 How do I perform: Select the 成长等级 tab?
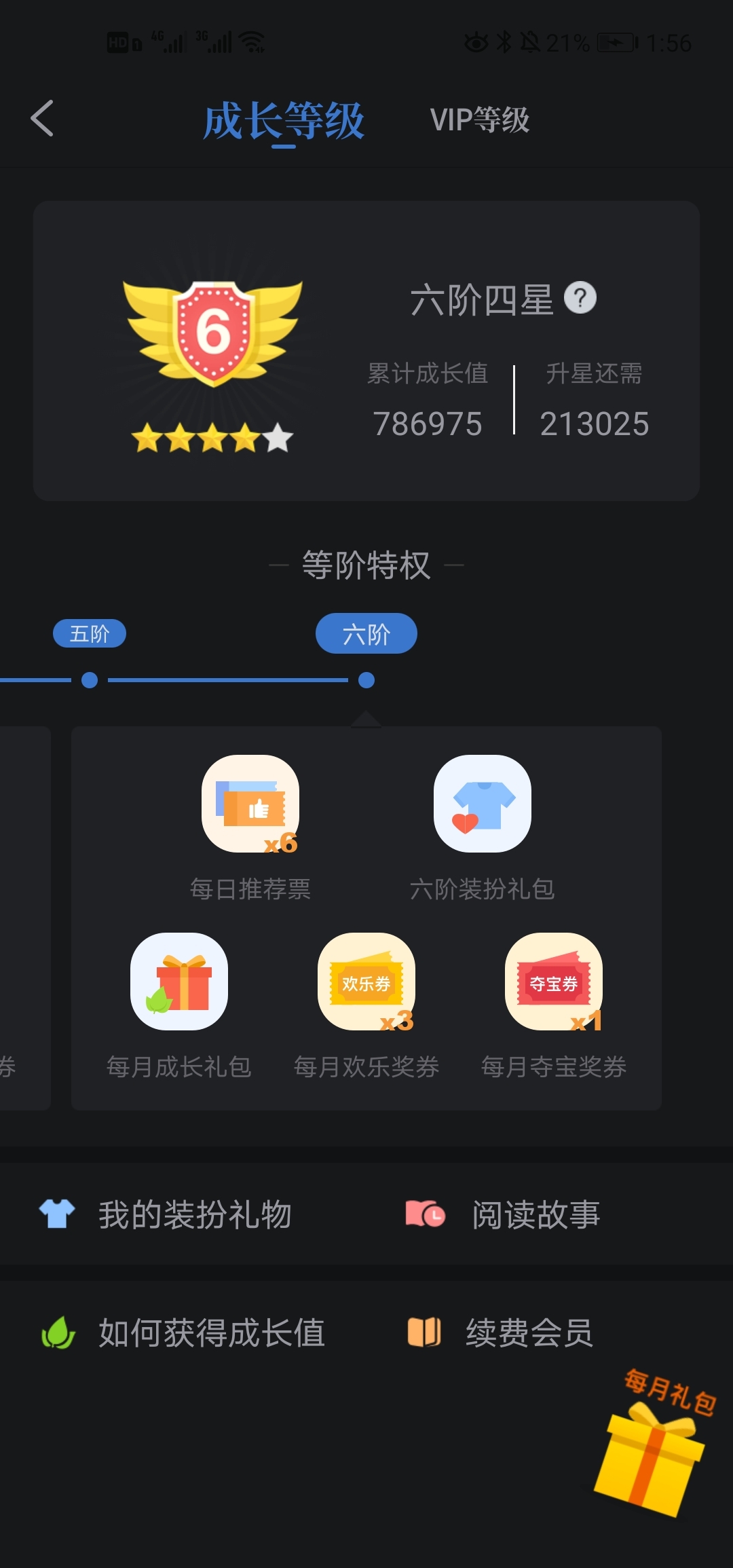(x=284, y=121)
